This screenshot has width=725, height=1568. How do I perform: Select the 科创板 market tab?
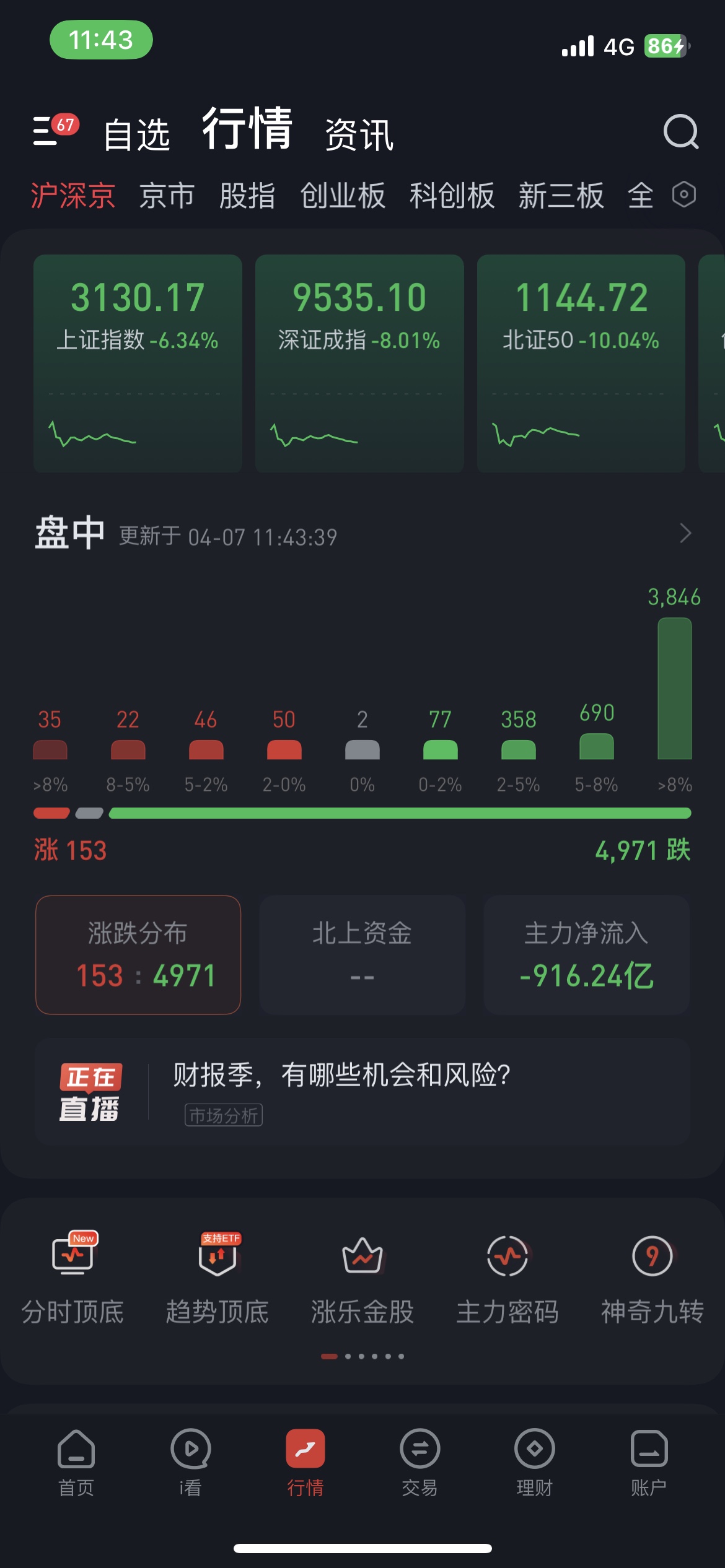pos(452,196)
